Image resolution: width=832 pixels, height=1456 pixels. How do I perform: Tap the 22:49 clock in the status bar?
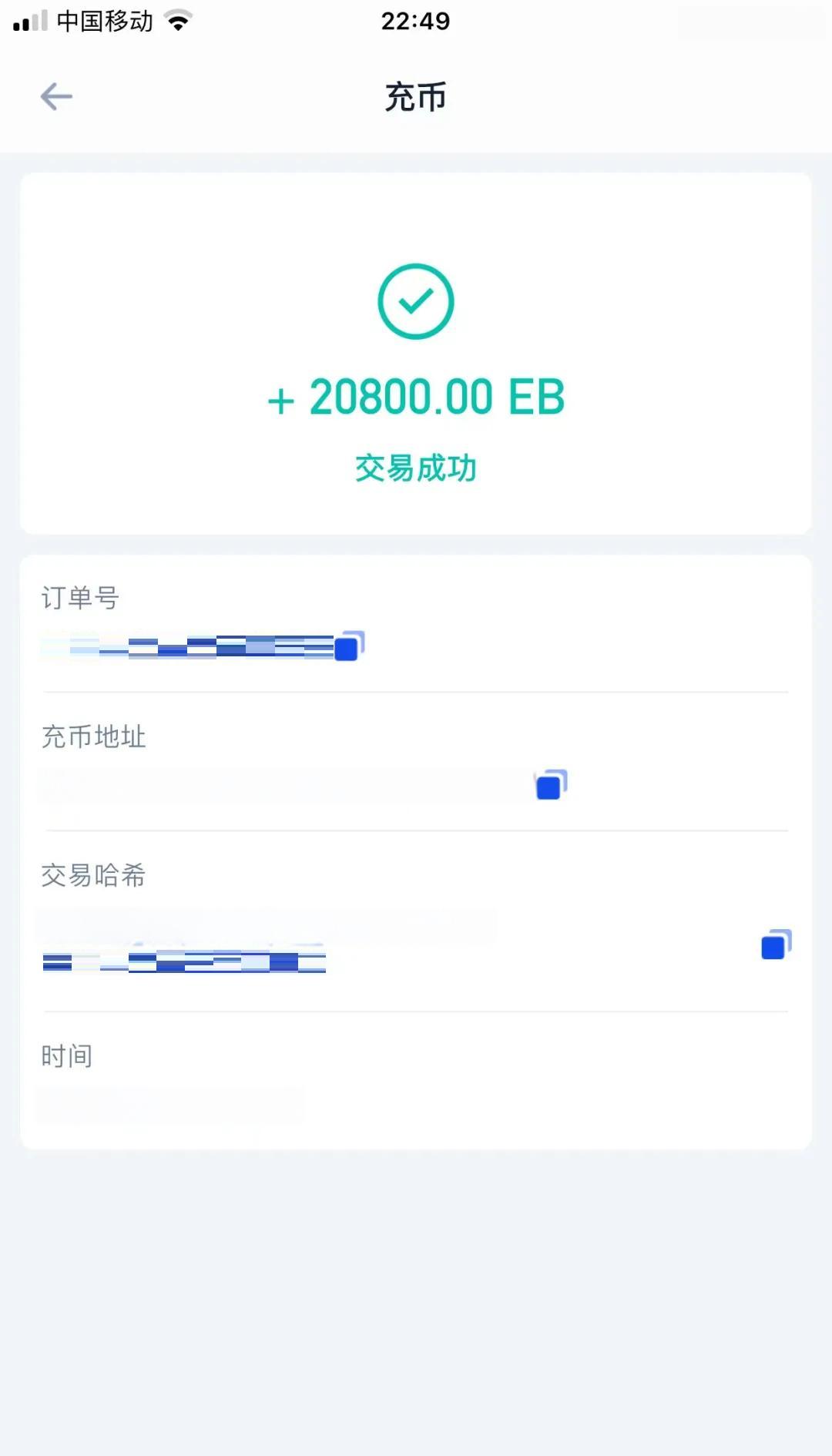point(416,21)
